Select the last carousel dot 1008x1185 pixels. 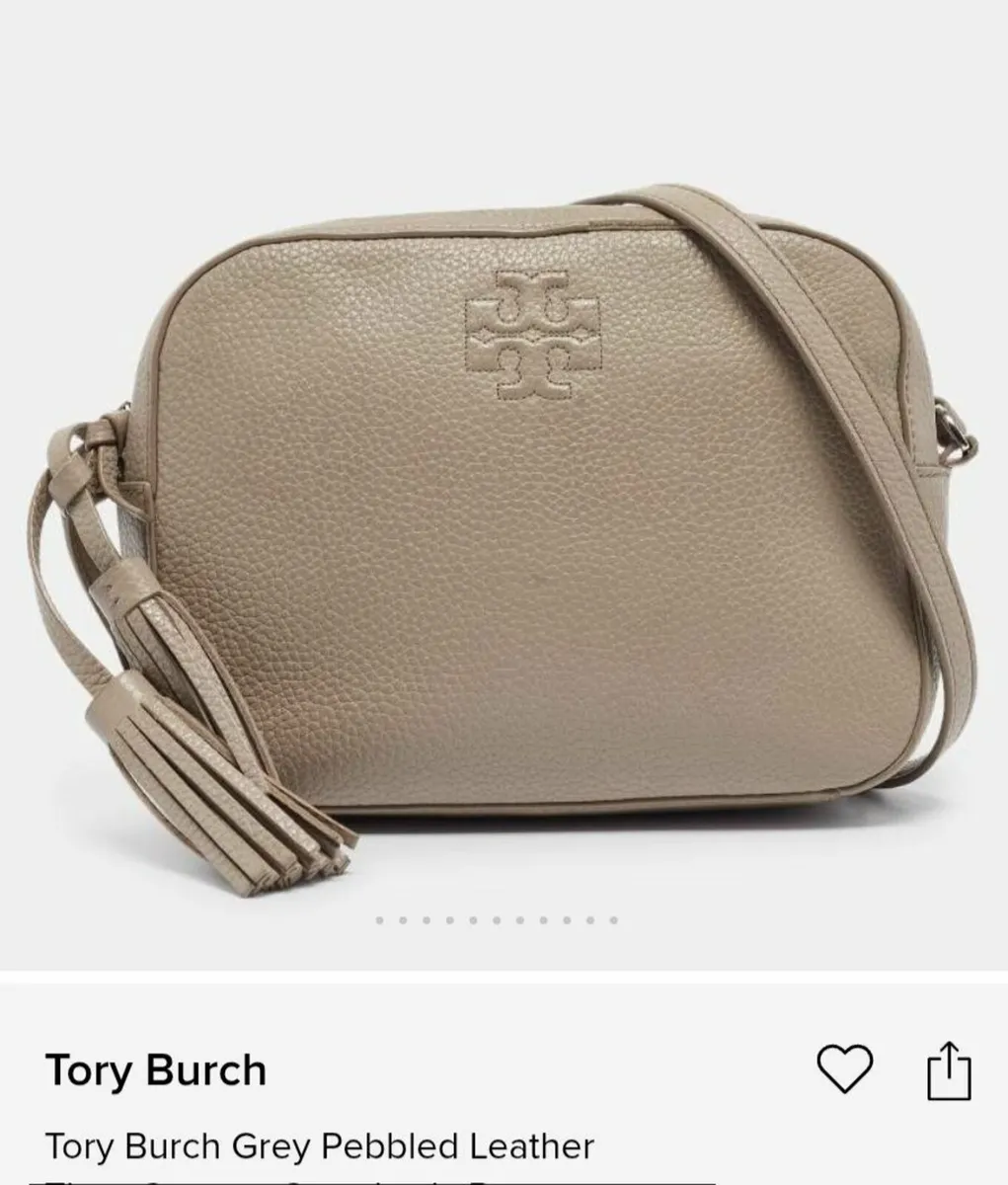[614, 921]
